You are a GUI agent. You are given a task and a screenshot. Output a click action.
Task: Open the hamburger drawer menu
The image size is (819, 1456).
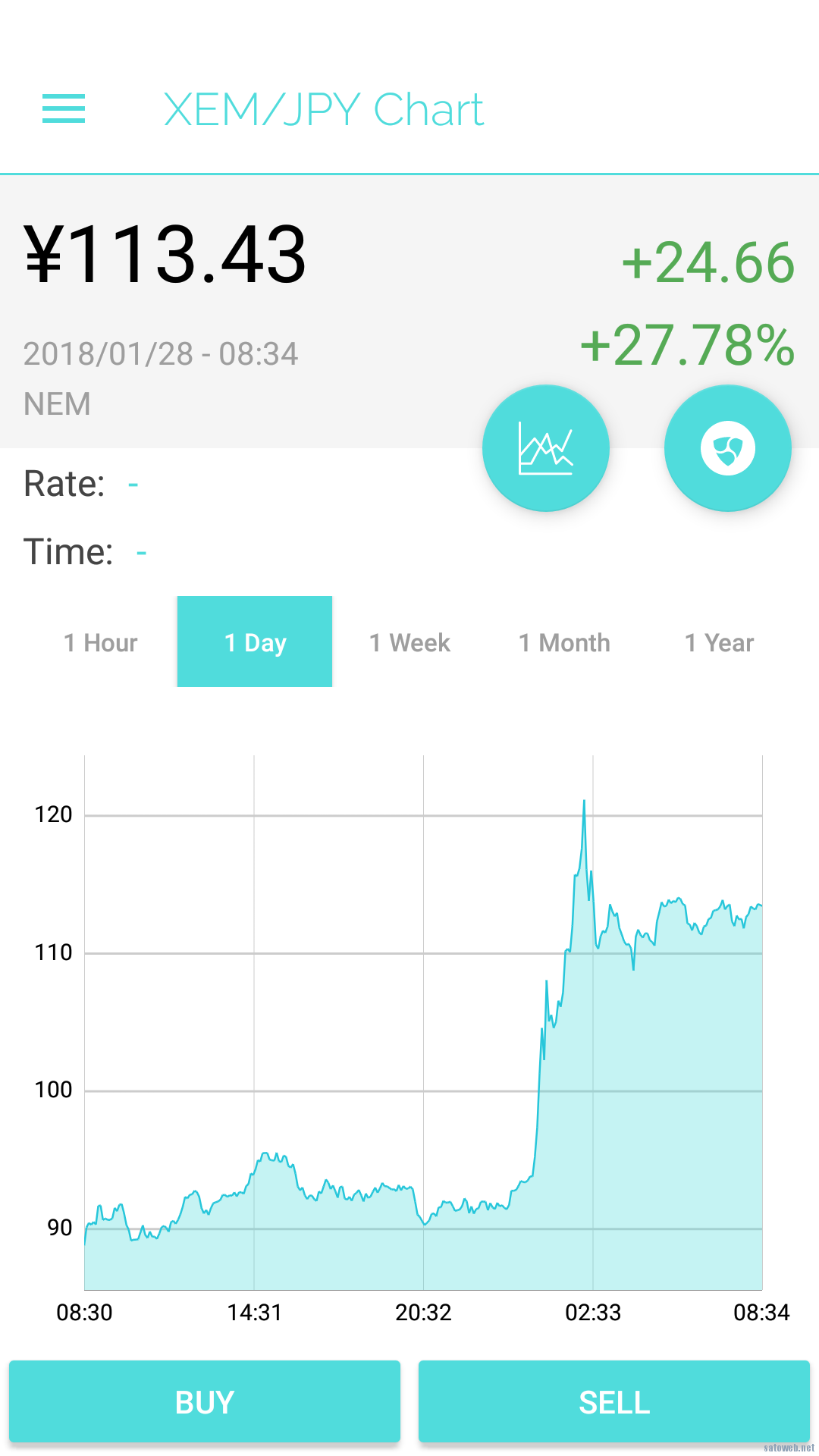pos(64,108)
